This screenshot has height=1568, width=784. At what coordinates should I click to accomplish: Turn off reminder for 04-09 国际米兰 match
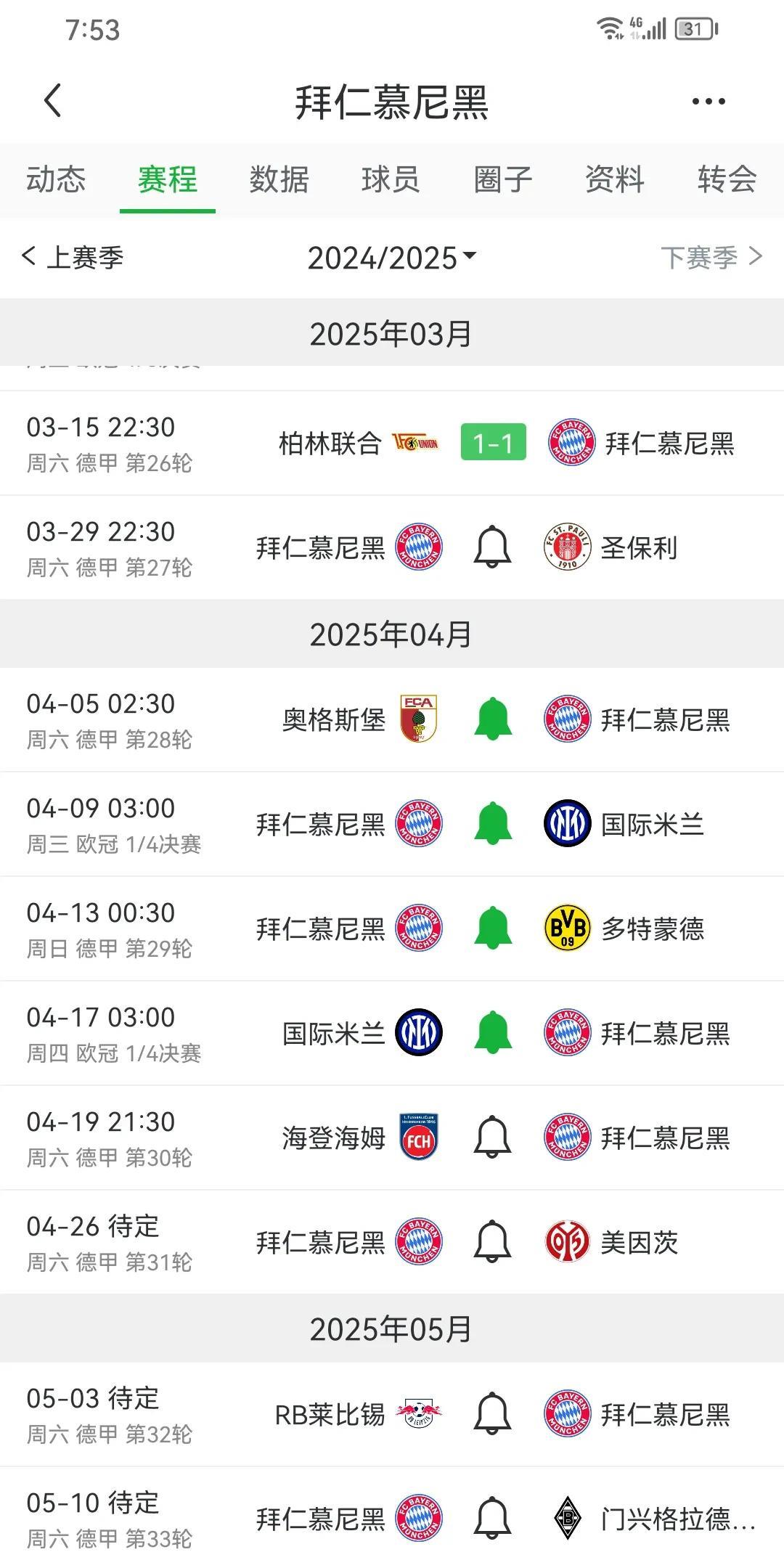pos(493,824)
